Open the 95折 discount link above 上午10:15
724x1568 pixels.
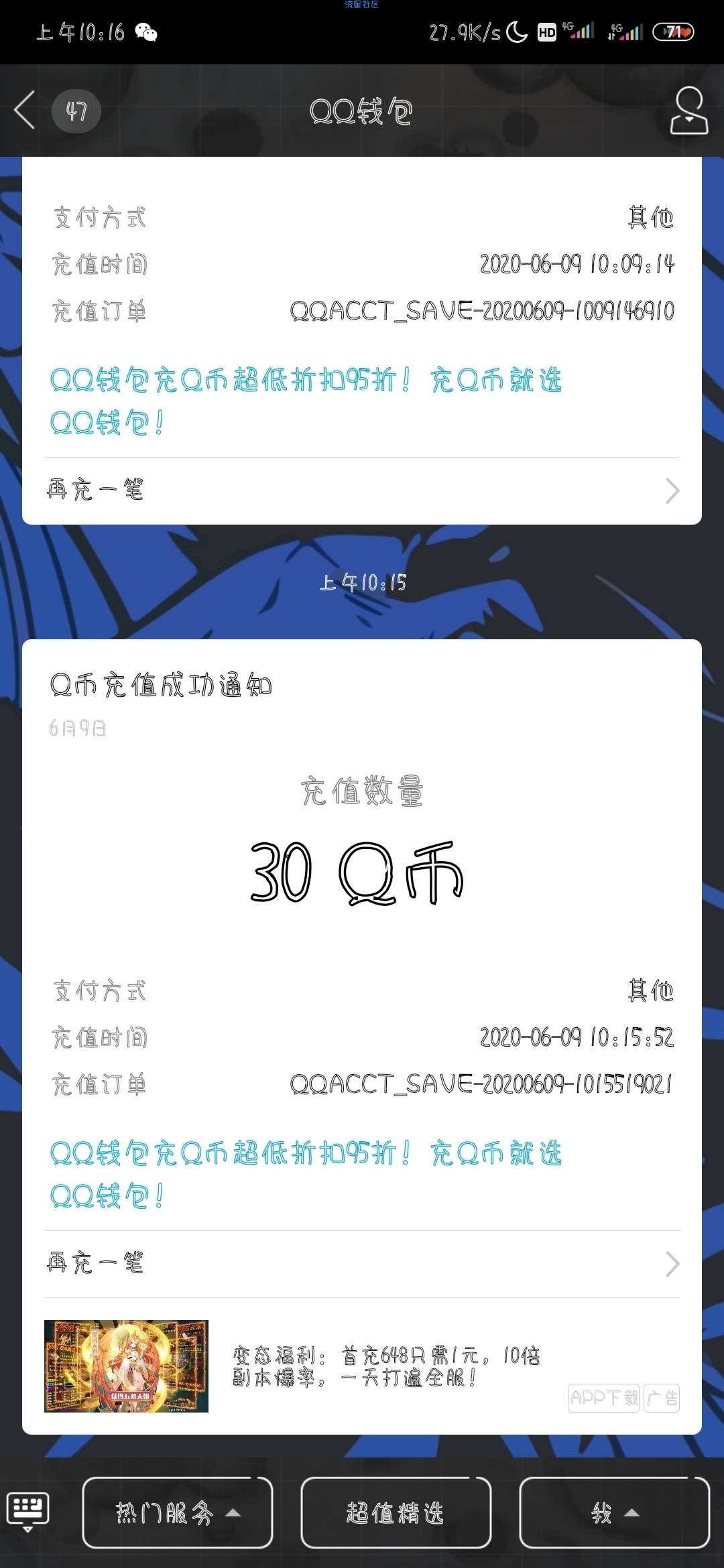pyautogui.click(x=305, y=401)
